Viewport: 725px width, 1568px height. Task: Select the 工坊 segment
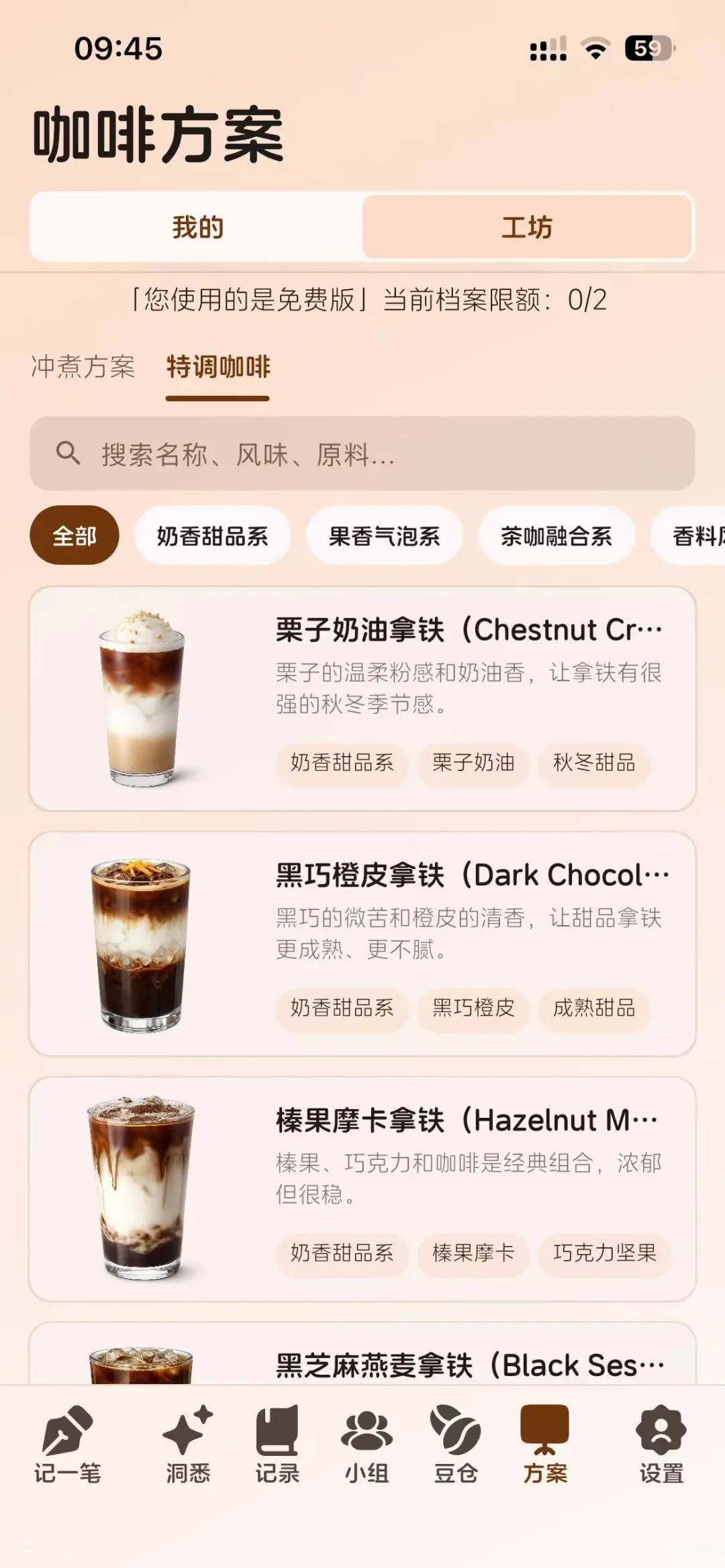coord(527,227)
